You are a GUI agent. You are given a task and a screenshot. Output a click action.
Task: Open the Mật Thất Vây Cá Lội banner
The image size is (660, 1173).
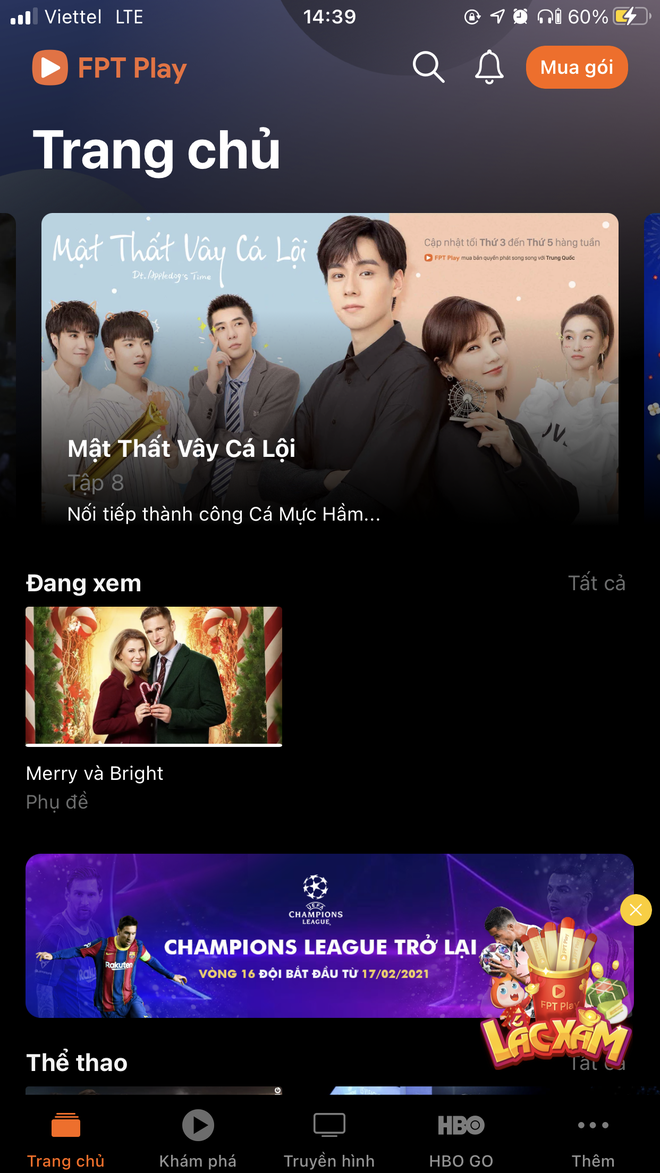(329, 368)
